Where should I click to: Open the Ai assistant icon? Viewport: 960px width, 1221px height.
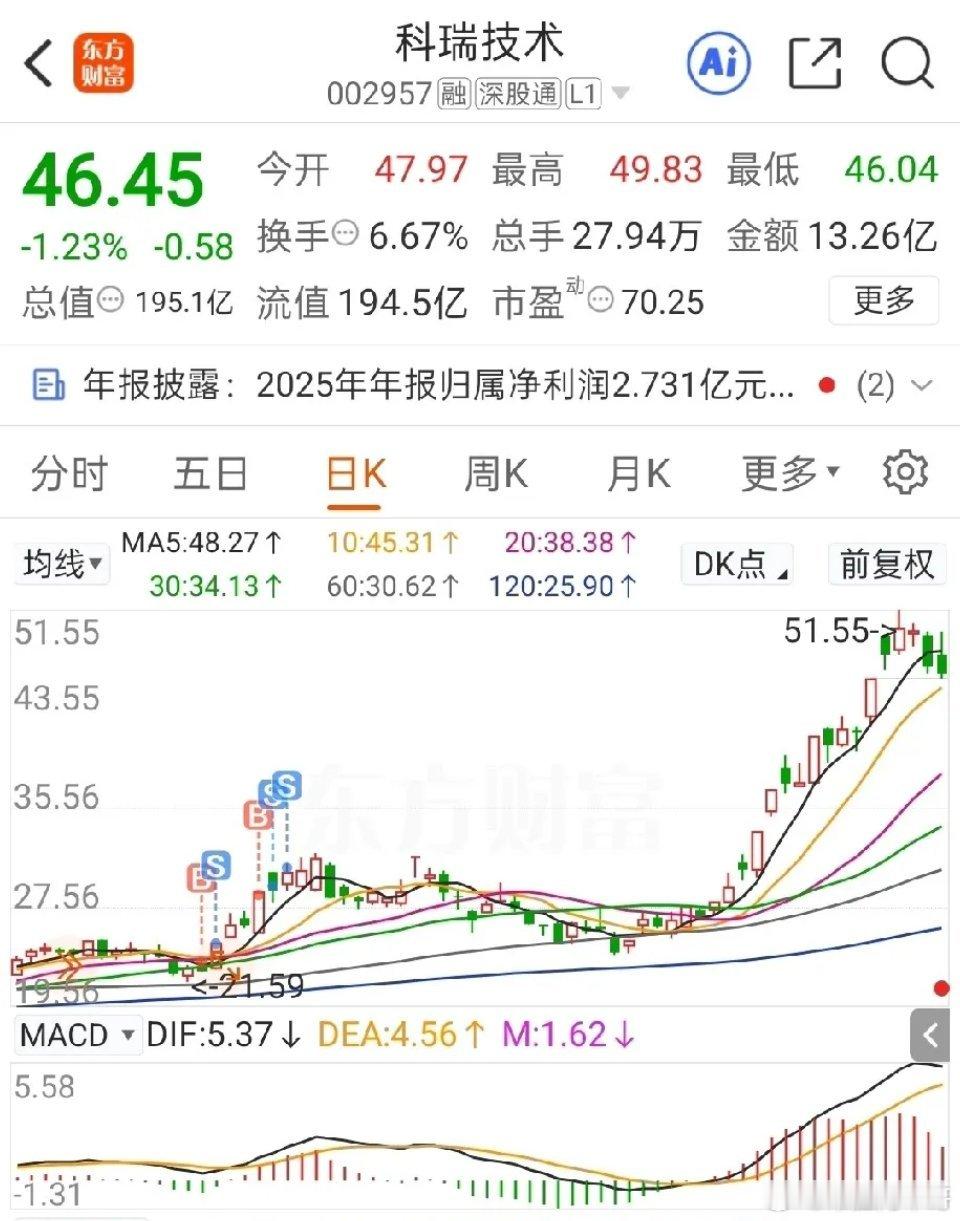[x=718, y=64]
